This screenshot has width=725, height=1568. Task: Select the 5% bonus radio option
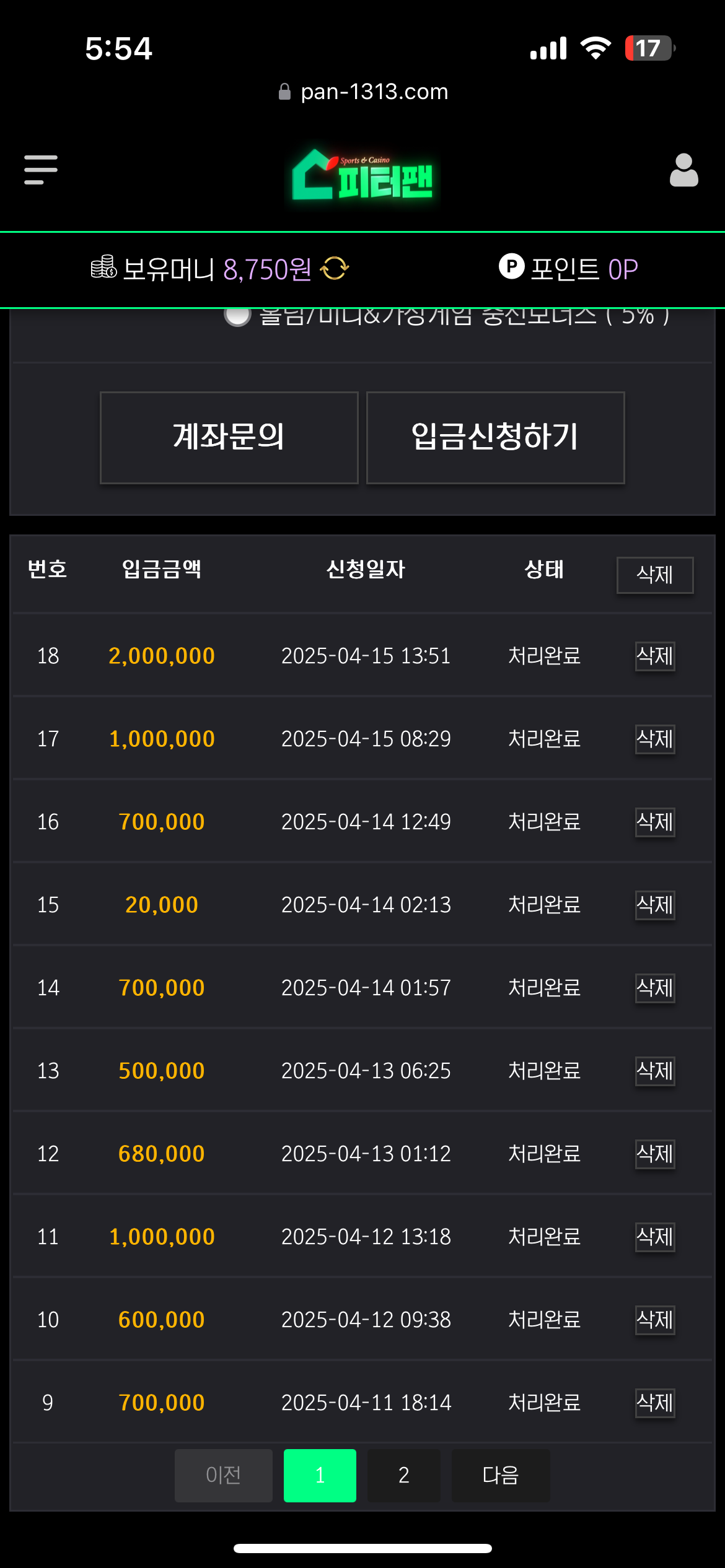(237, 316)
